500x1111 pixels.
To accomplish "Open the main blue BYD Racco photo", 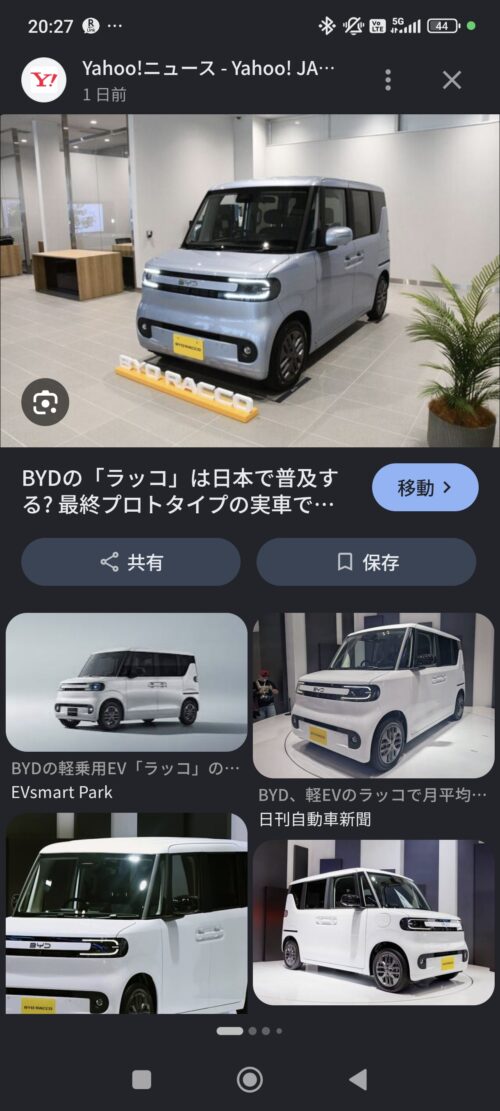I will [x=250, y=281].
